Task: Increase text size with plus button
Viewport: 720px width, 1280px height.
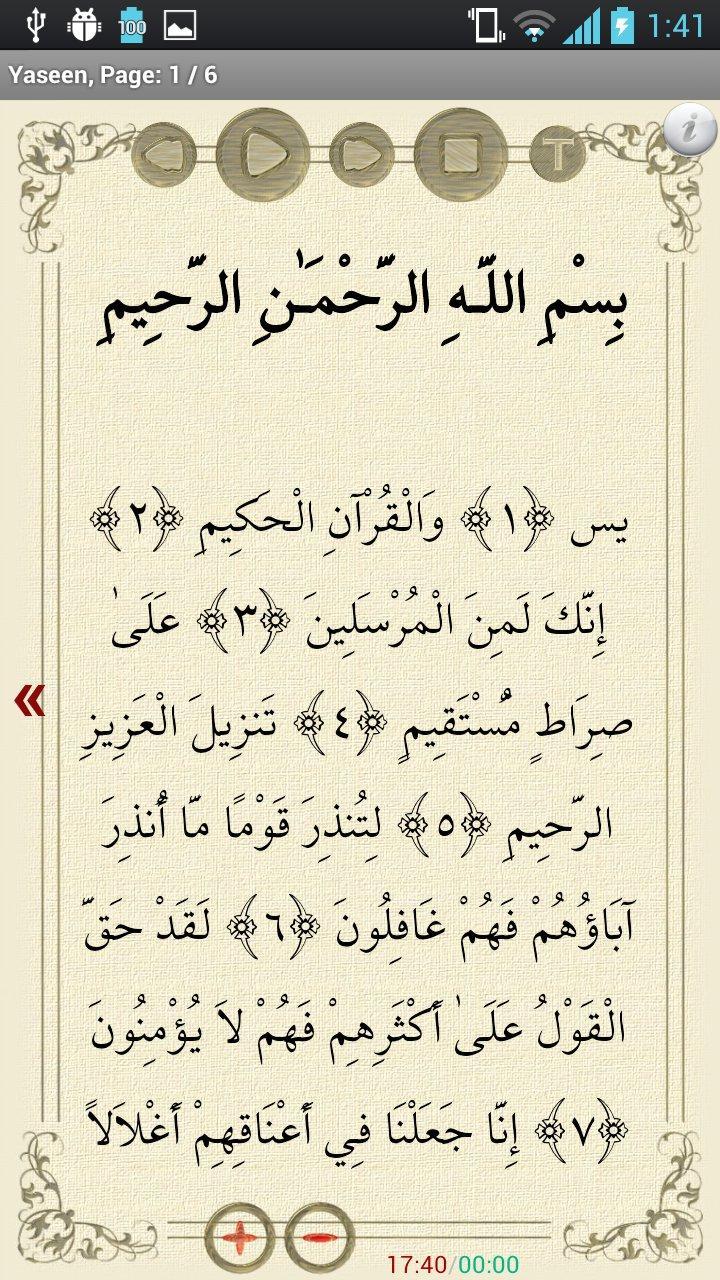Action: pos(240,1238)
